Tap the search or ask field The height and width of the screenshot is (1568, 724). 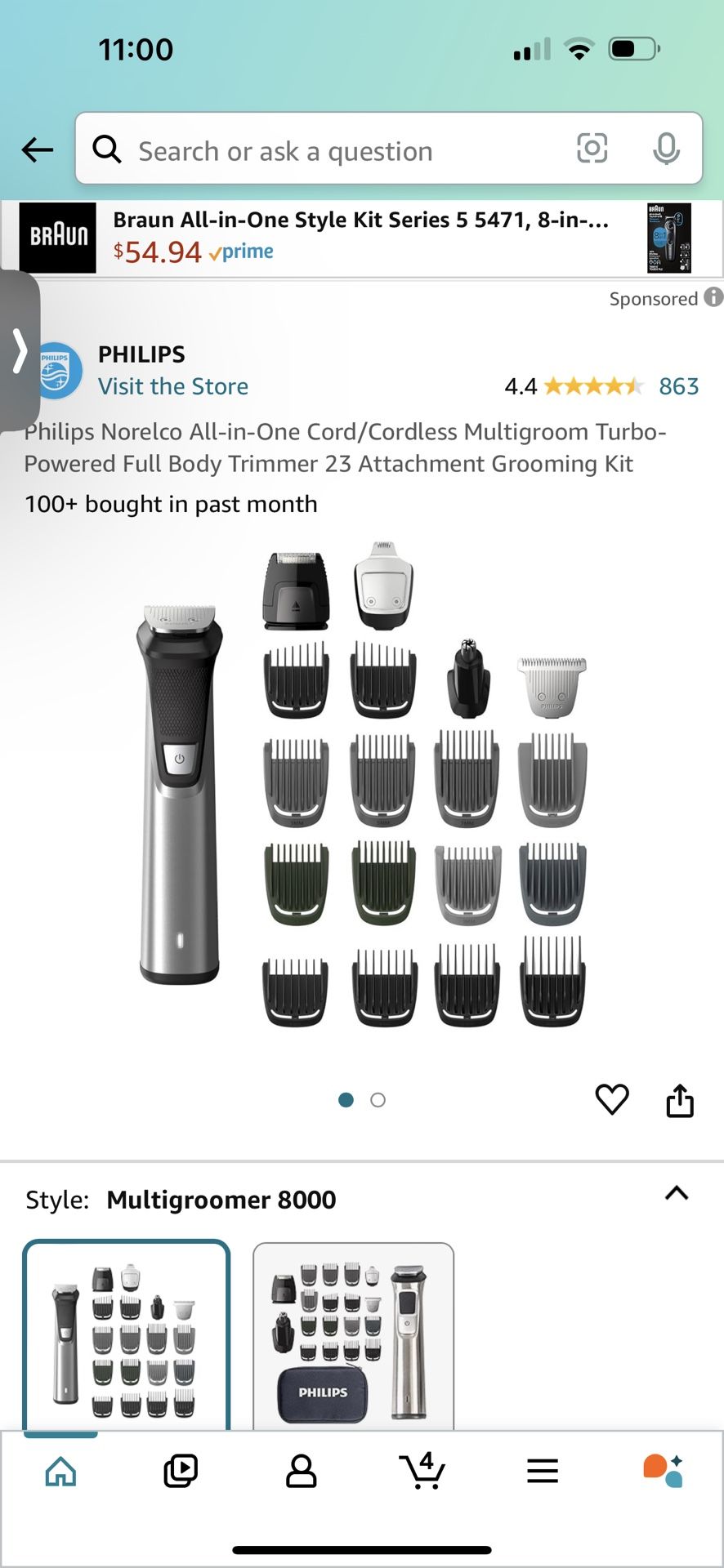tap(327, 151)
